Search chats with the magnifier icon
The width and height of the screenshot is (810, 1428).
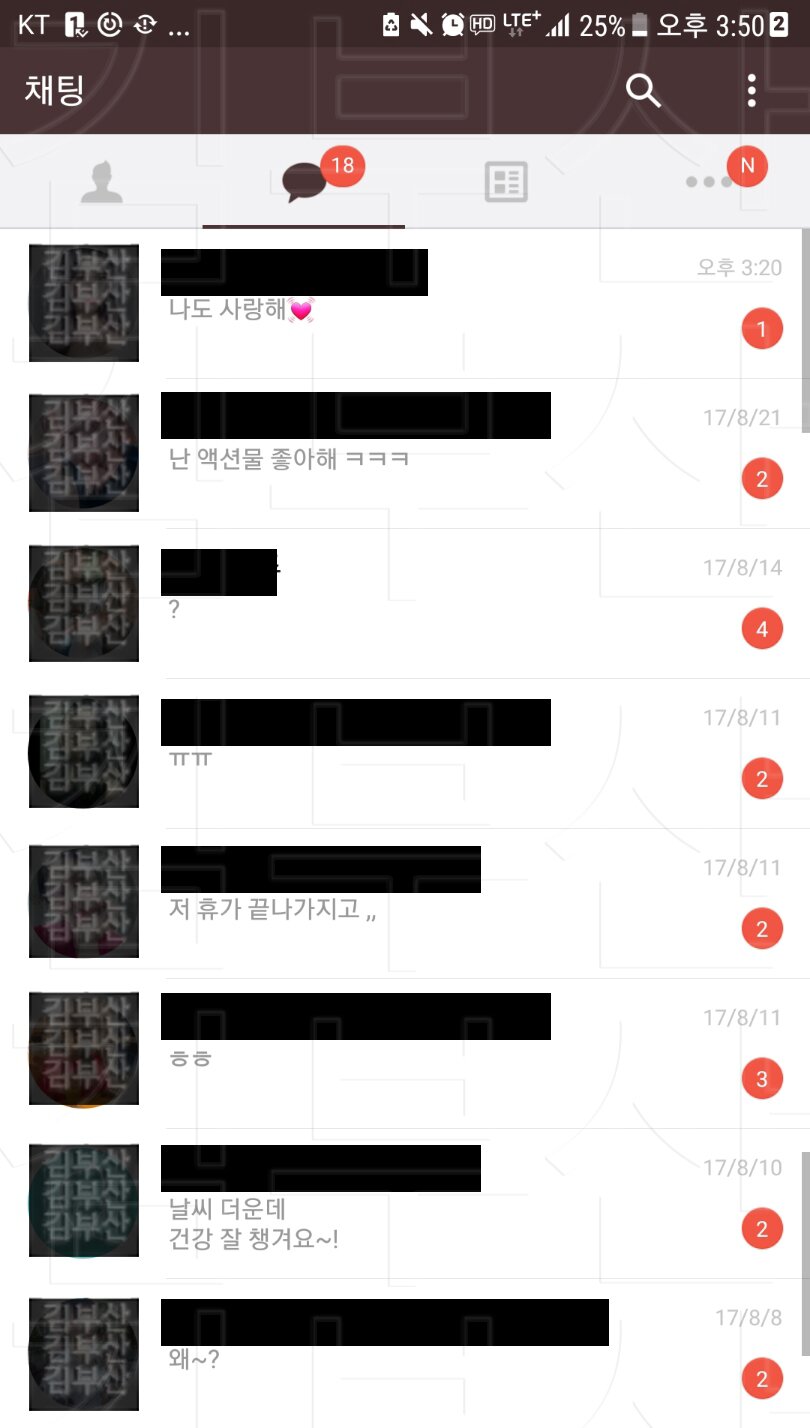pyautogui.click(x=643, y=91)
